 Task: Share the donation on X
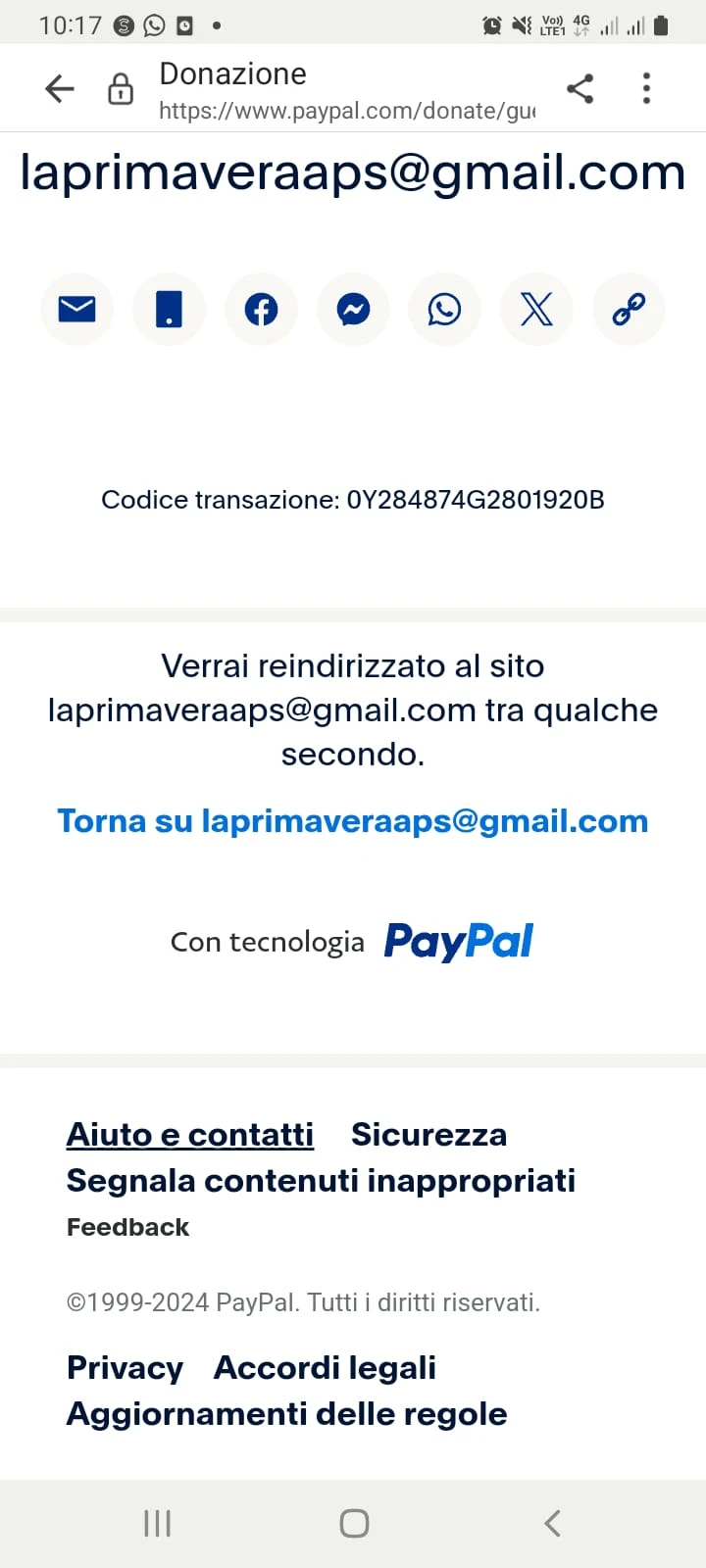[x=536, y=310]
